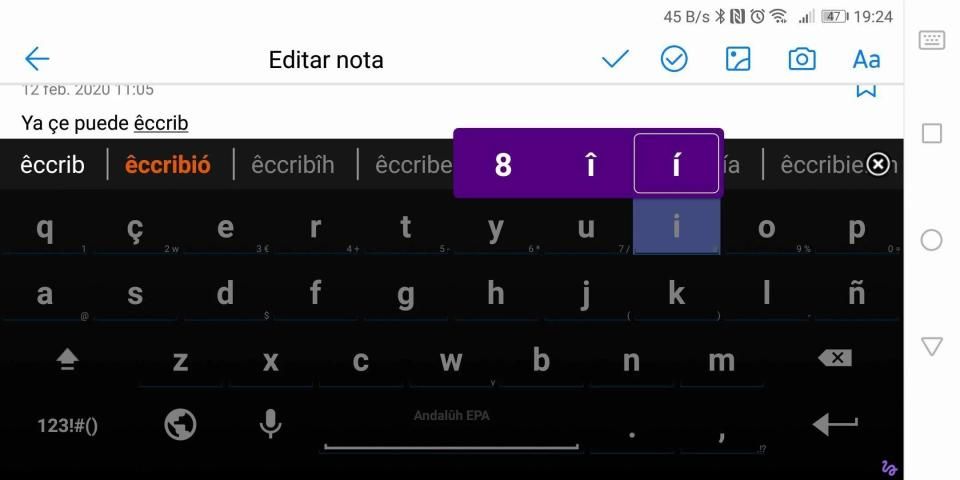
Task: Bookmark this note
Action: click(866, 90)
